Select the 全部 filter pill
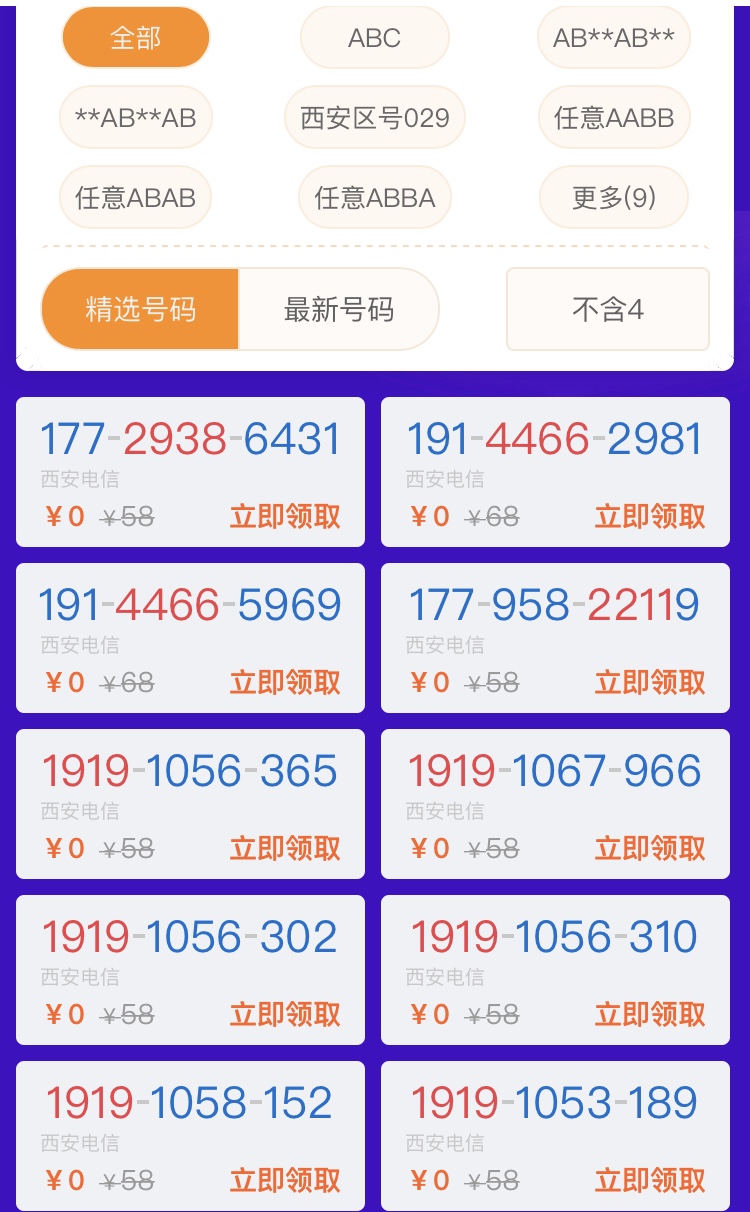Viewport: 750px width, 1212px height. tap(135, 38)
